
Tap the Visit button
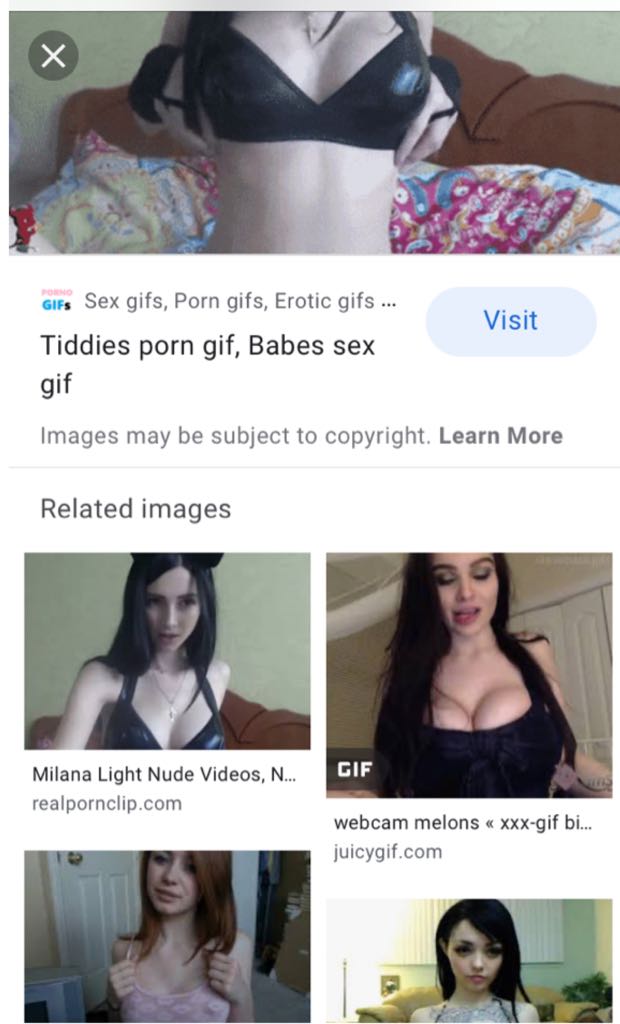(x=510, y=321)
